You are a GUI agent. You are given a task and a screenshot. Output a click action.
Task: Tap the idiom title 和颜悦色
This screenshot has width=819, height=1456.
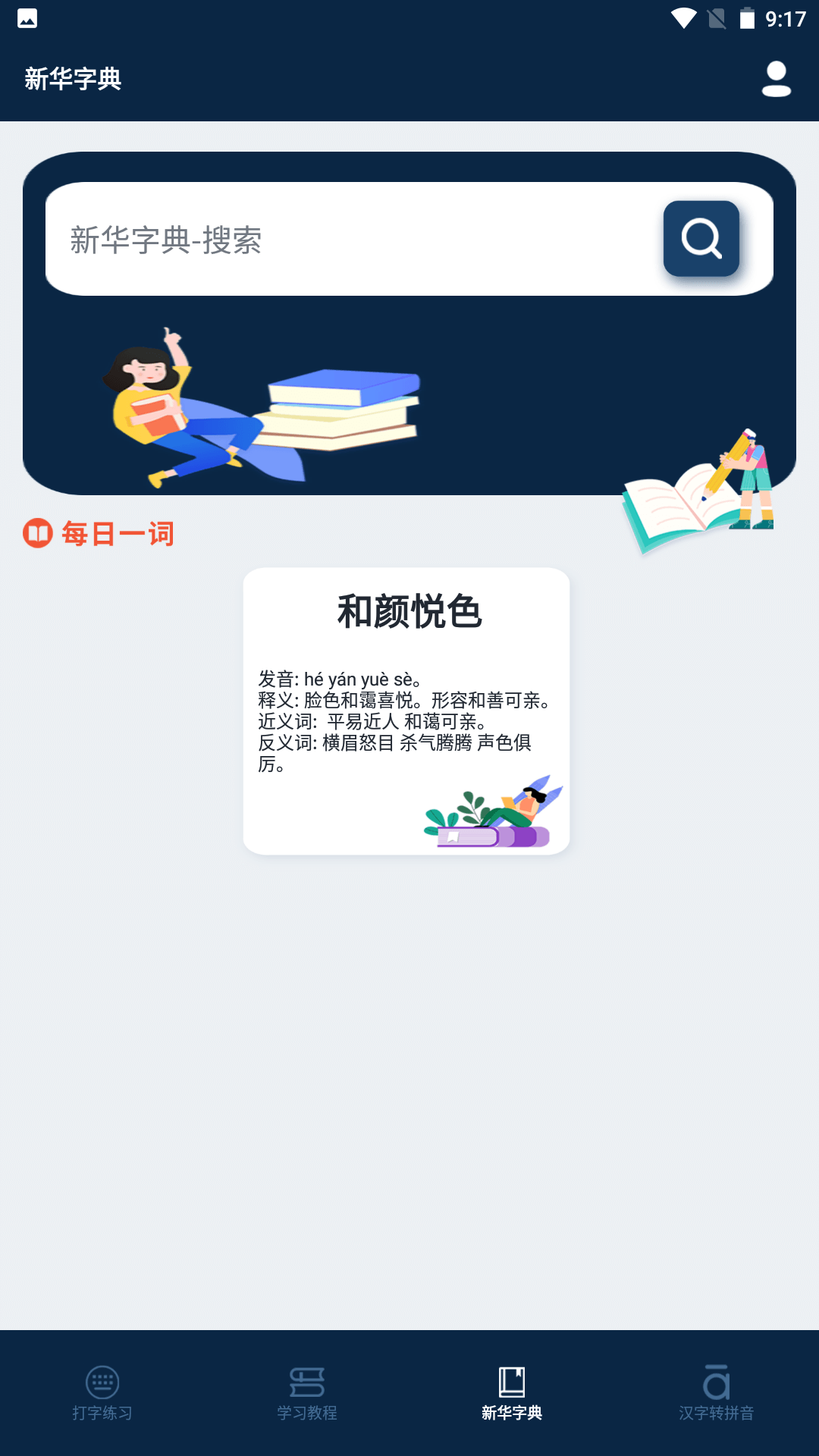tap(411, 610)
